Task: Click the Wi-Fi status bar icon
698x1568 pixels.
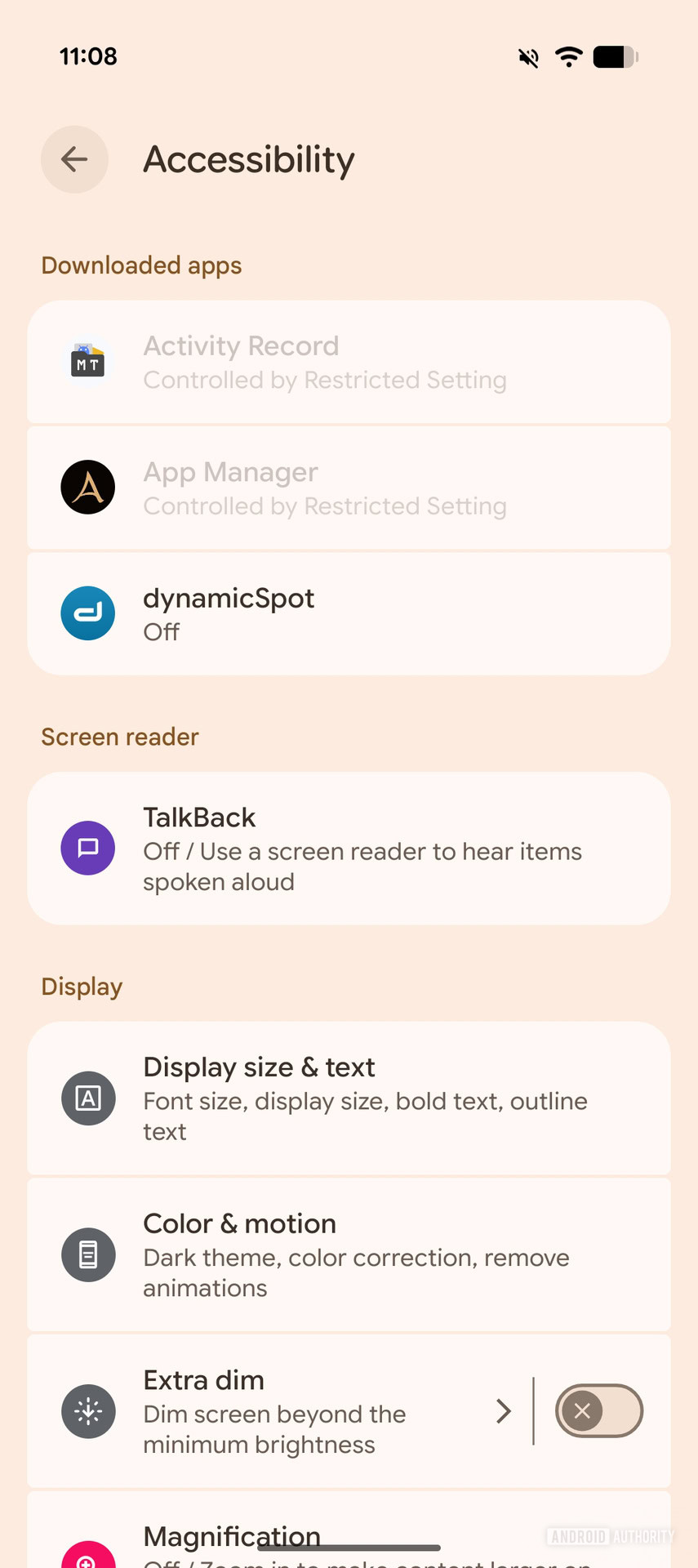Action: pos(568,56)
